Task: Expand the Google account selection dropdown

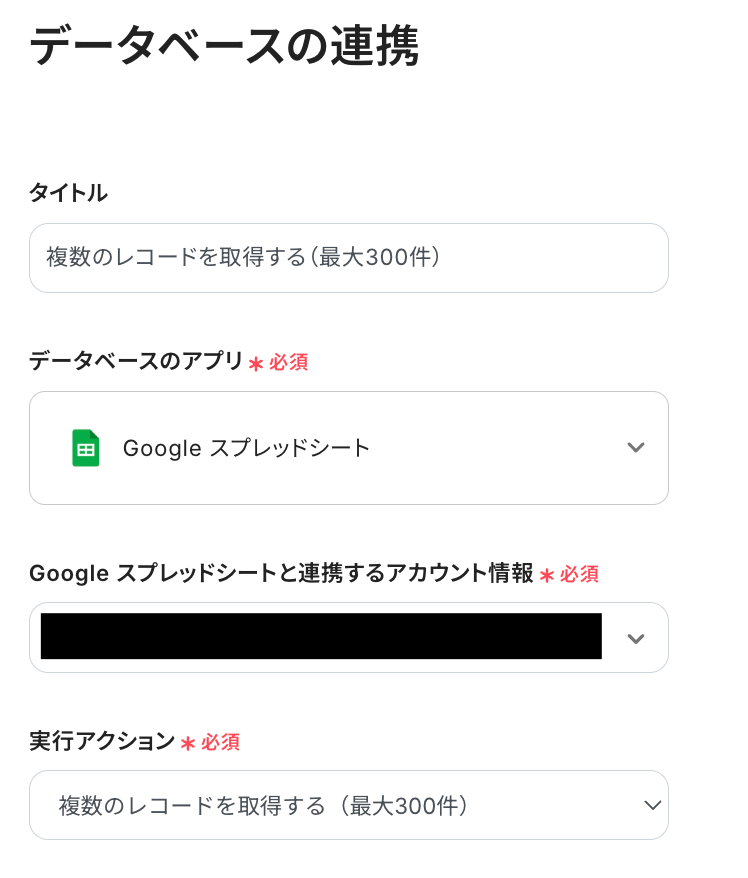Action: point(635,638)
